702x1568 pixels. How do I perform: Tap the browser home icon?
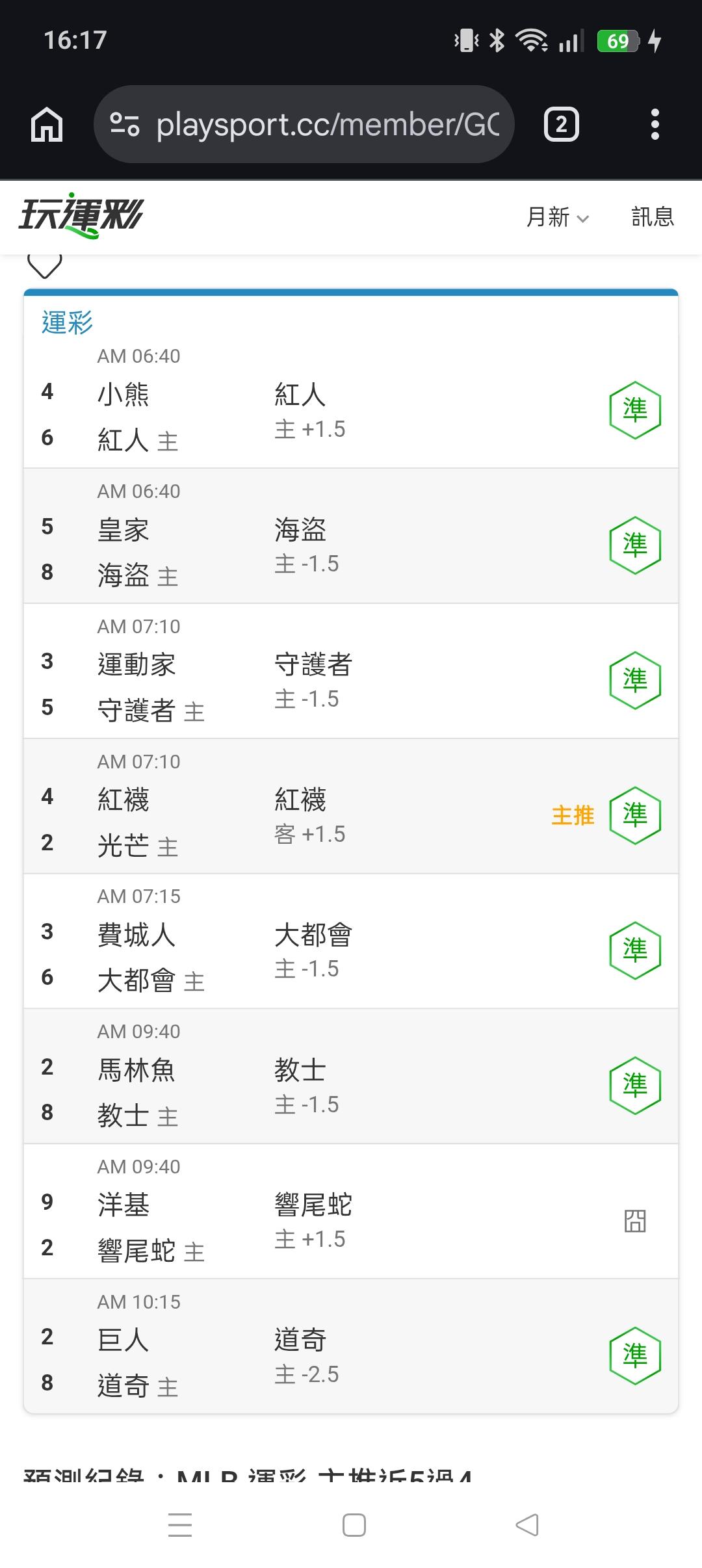click(47, 124)
